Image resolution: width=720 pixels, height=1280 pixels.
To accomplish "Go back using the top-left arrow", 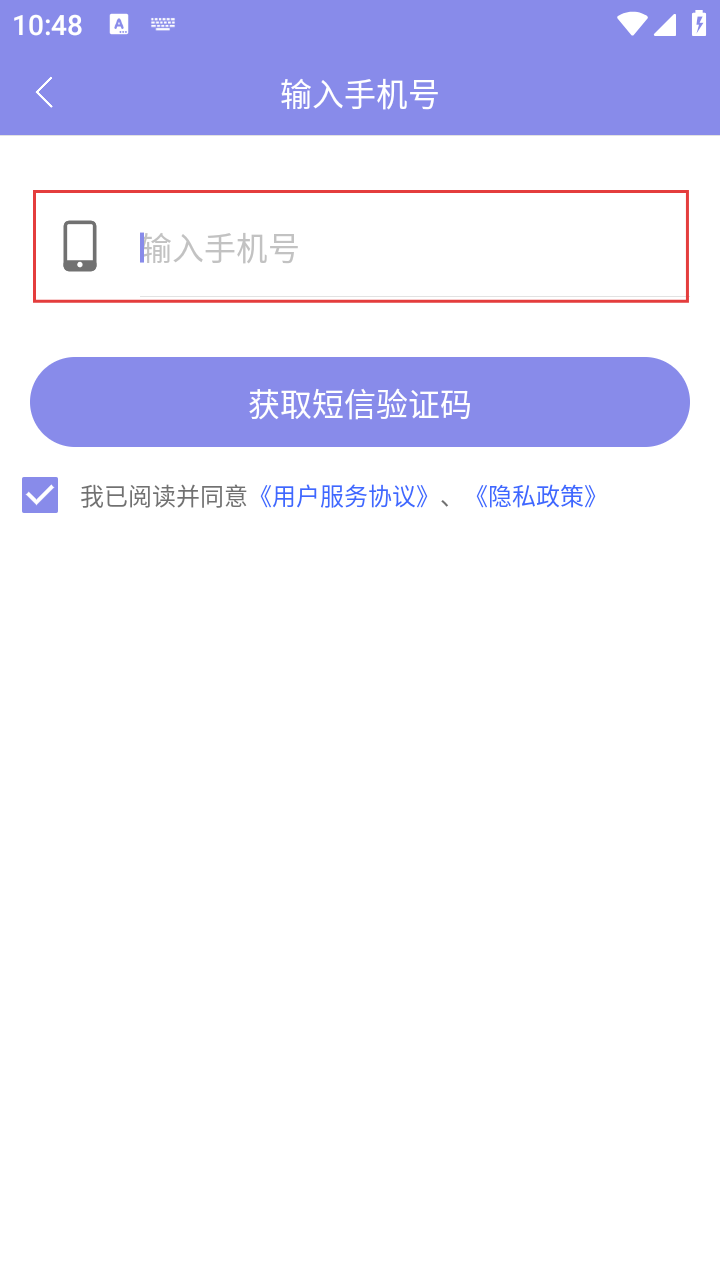I will pos(44,93).
